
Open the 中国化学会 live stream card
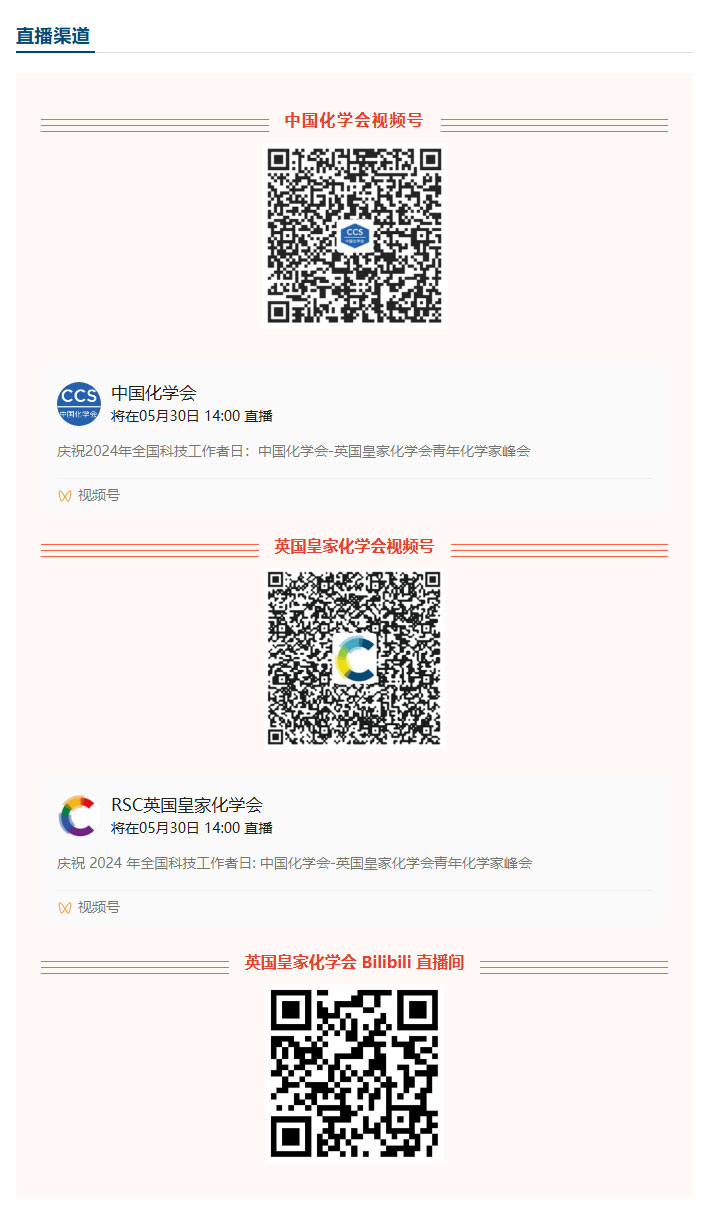[x=354, y=438]
